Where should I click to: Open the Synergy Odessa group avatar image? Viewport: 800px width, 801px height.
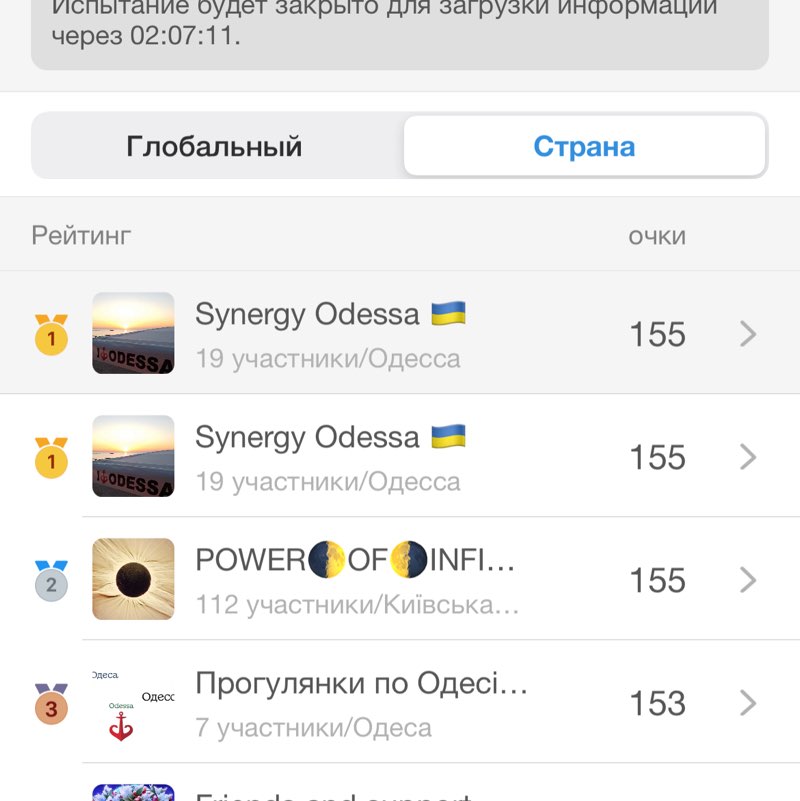coord(133,333)
